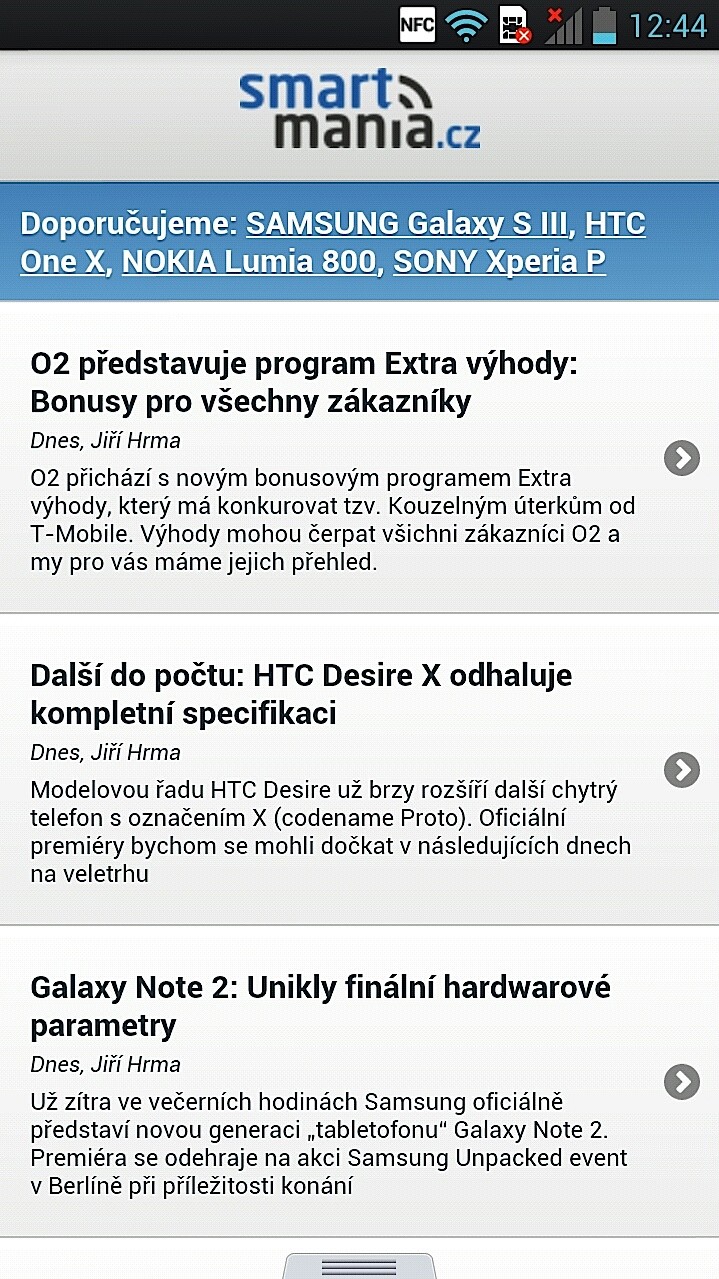Viewport: 719px width, 1279px height.
Task: Tap the arrow beside the Galaxy Note 2 article
Action: pos(682,1082)
